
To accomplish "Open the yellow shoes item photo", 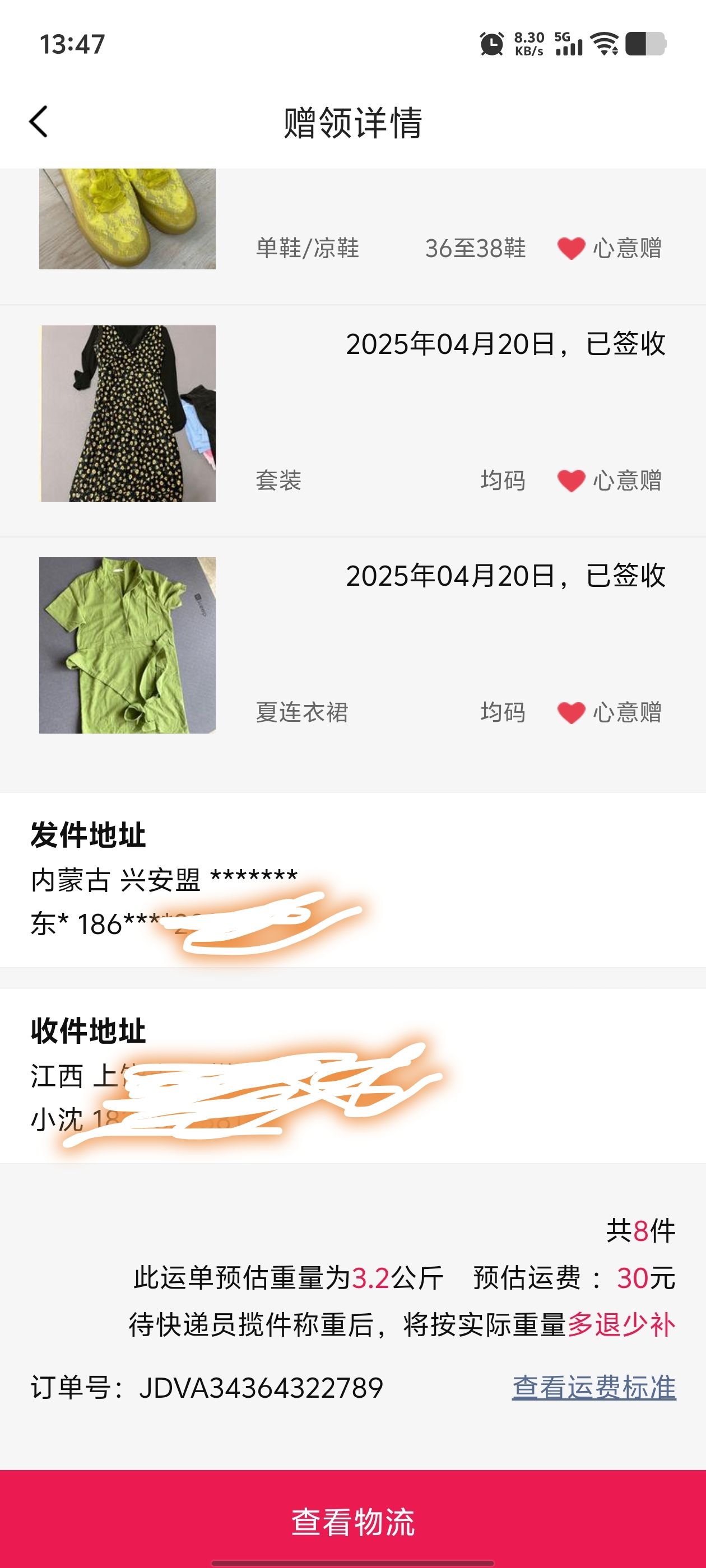I will 127,218.
